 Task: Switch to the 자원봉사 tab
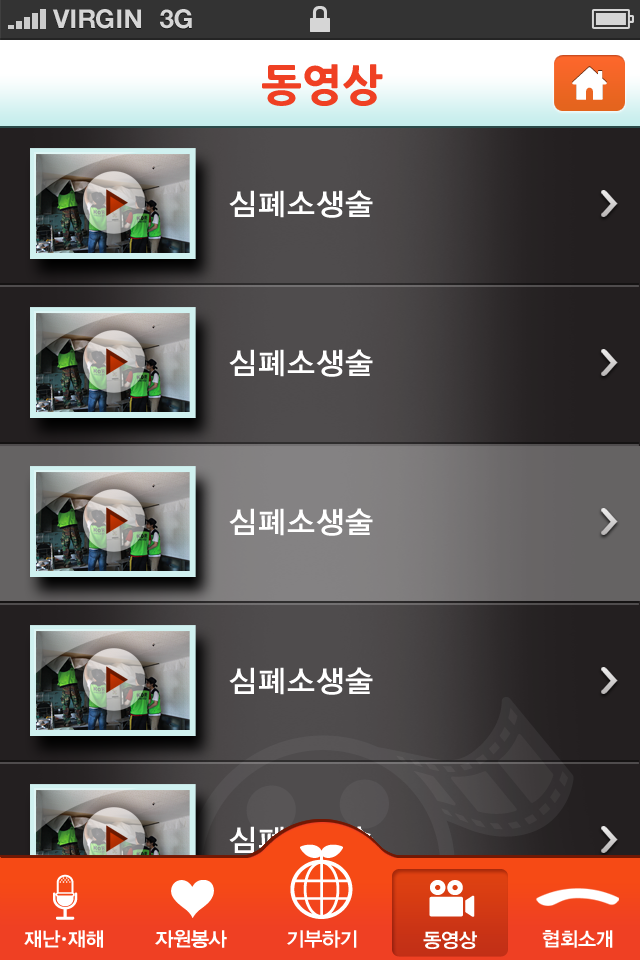pyautogui.click(x=191, y=910)
